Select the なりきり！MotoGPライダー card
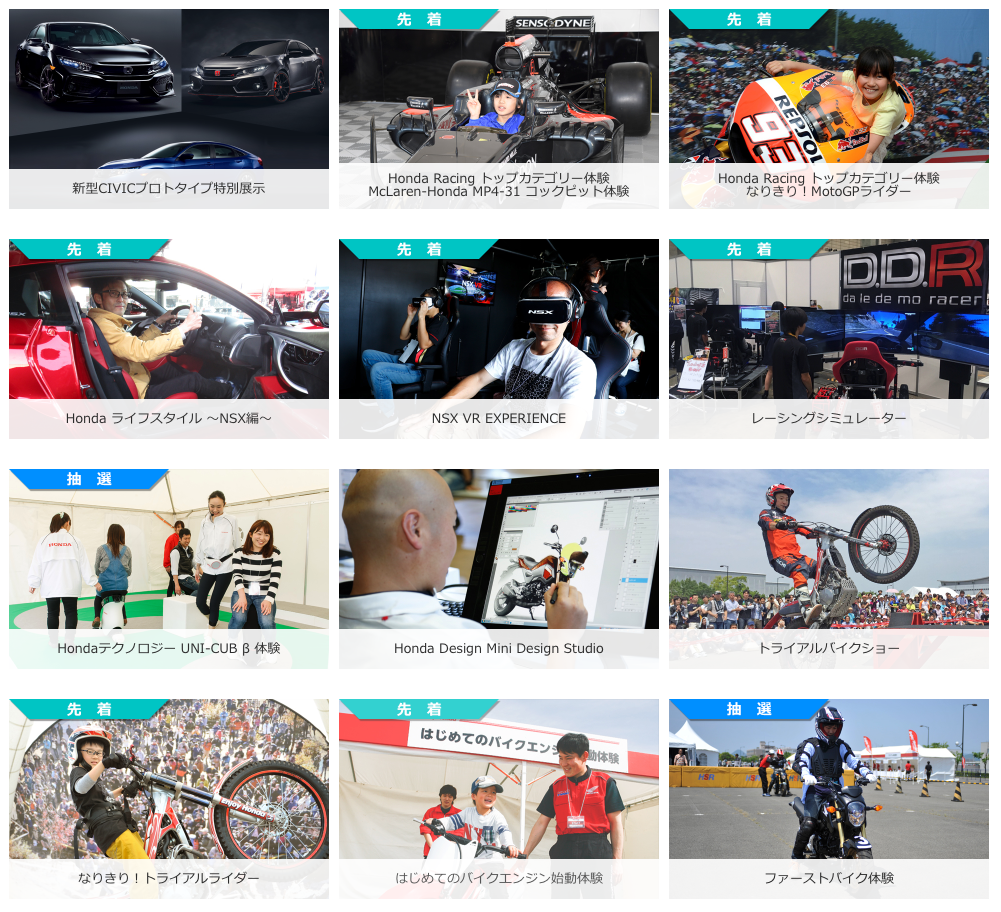This screenshot has width=1001, height=912. click(x=829, y=109)
